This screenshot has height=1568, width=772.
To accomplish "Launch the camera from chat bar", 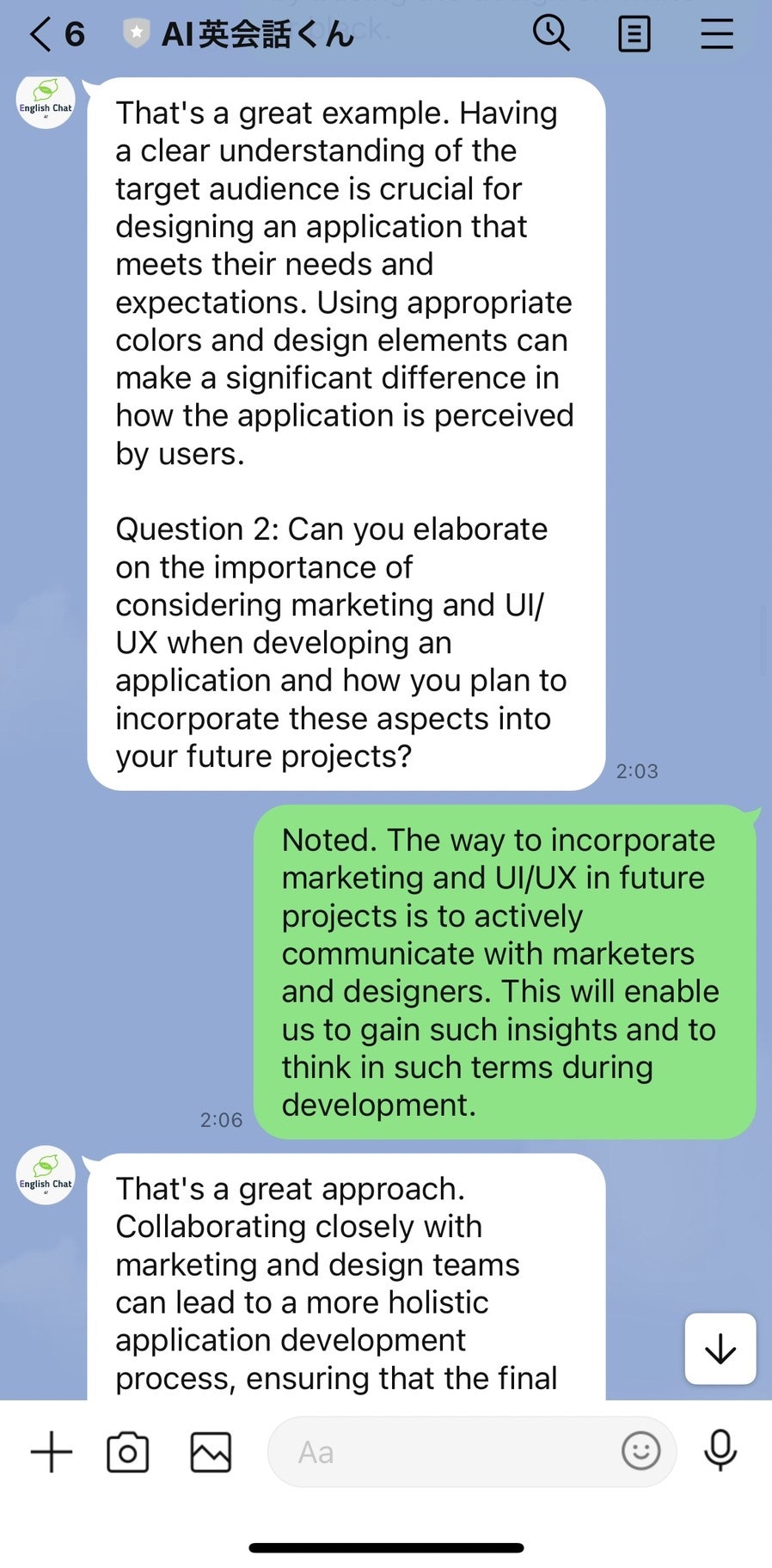I will click(x=127, y=1453).
